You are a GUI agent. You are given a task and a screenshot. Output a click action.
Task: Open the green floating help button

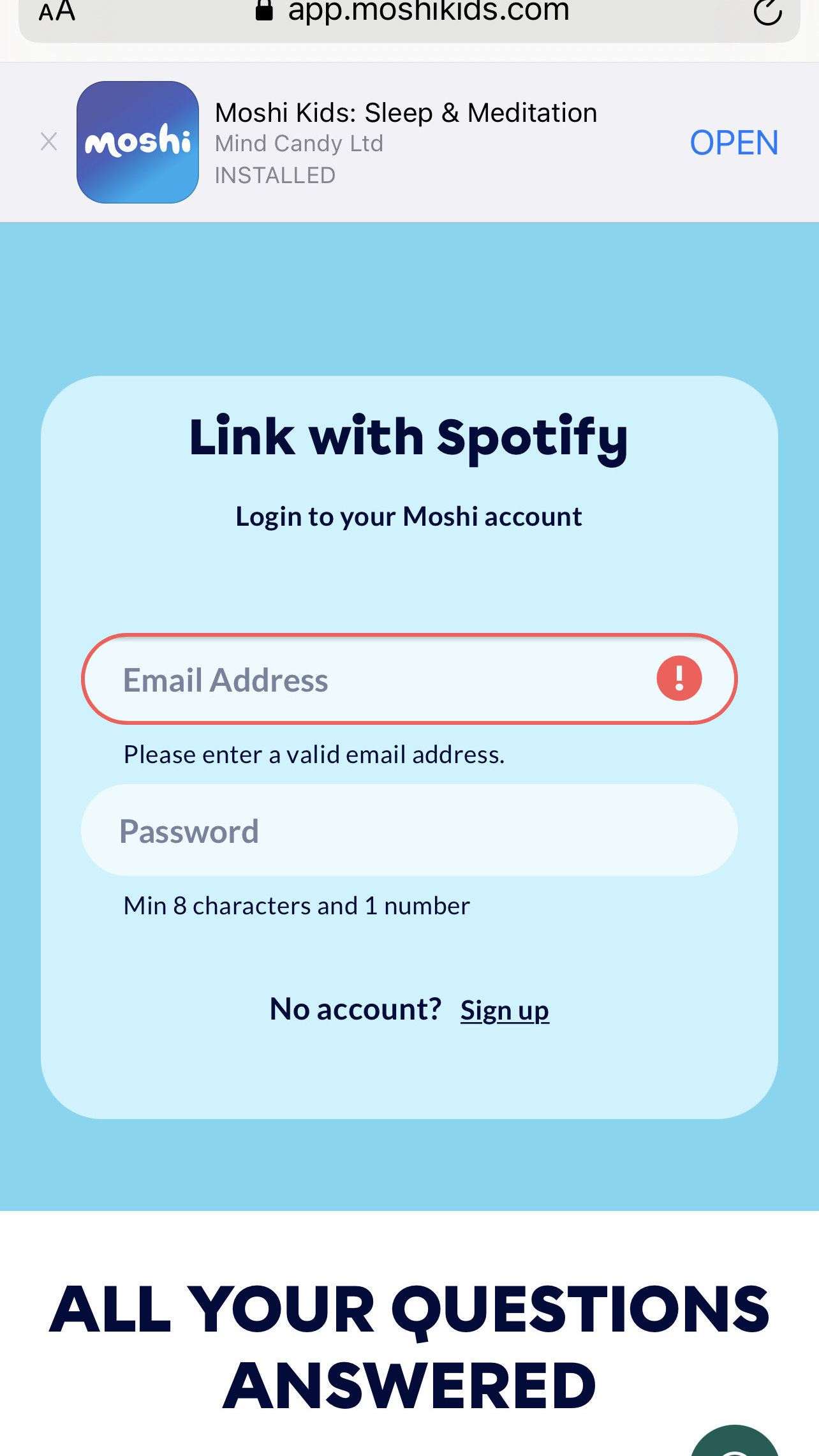(735, 1441)
